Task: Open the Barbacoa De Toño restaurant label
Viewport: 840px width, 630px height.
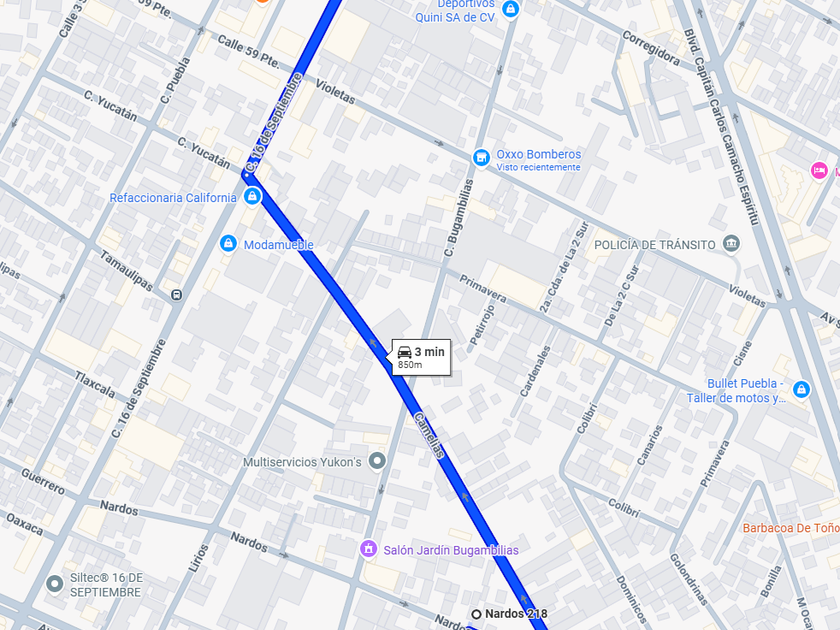Action: 791,528
